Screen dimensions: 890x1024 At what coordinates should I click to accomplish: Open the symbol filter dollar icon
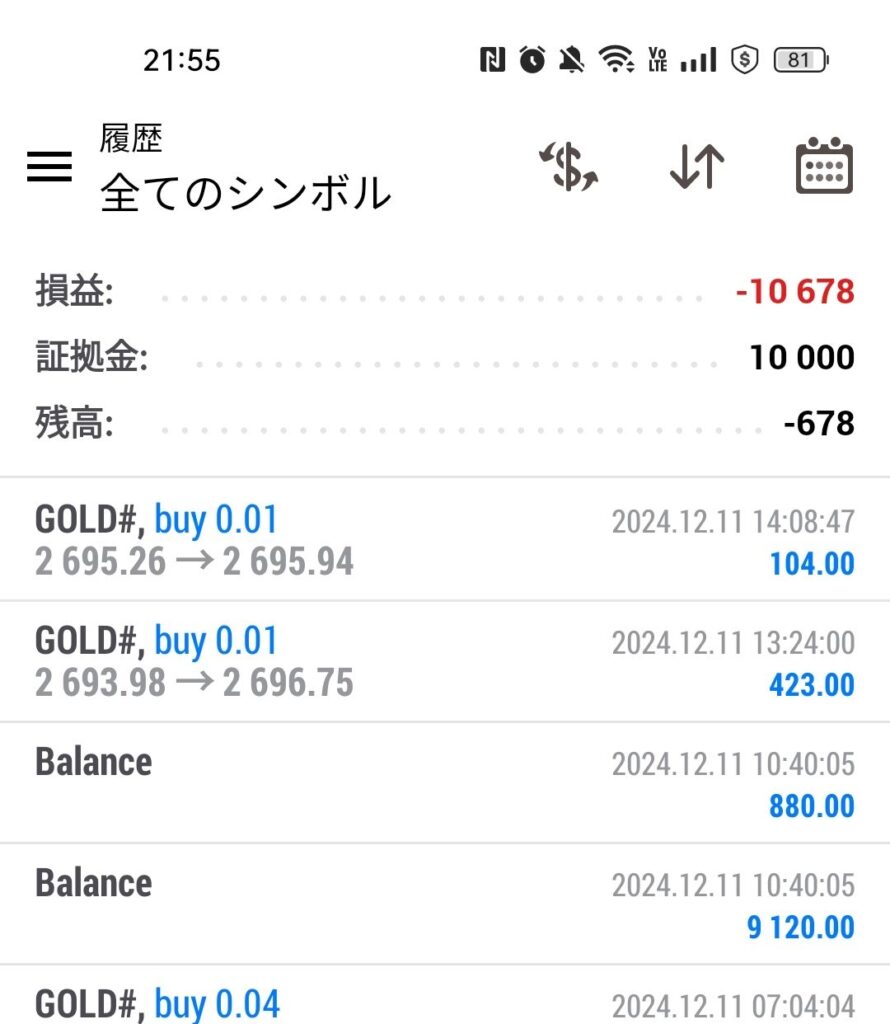coord(569,167)
